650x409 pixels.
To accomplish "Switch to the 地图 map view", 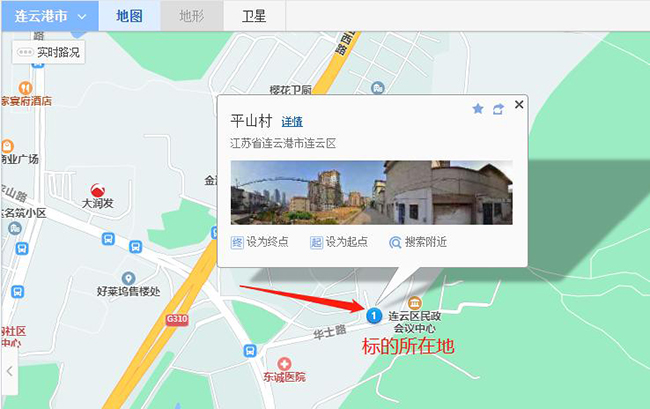I will point(129,16).
